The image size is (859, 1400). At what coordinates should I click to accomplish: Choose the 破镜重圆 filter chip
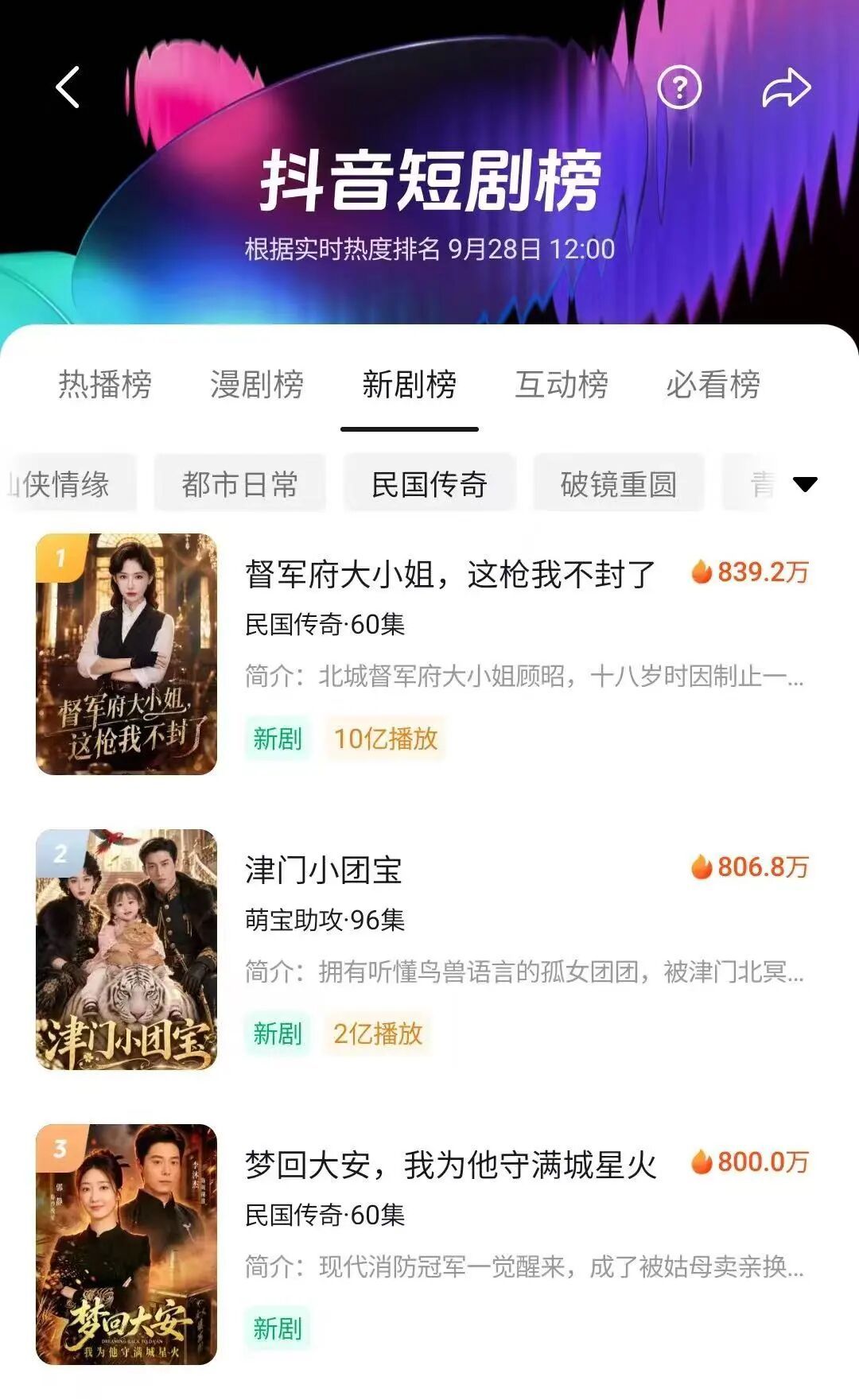pos(619,483)
